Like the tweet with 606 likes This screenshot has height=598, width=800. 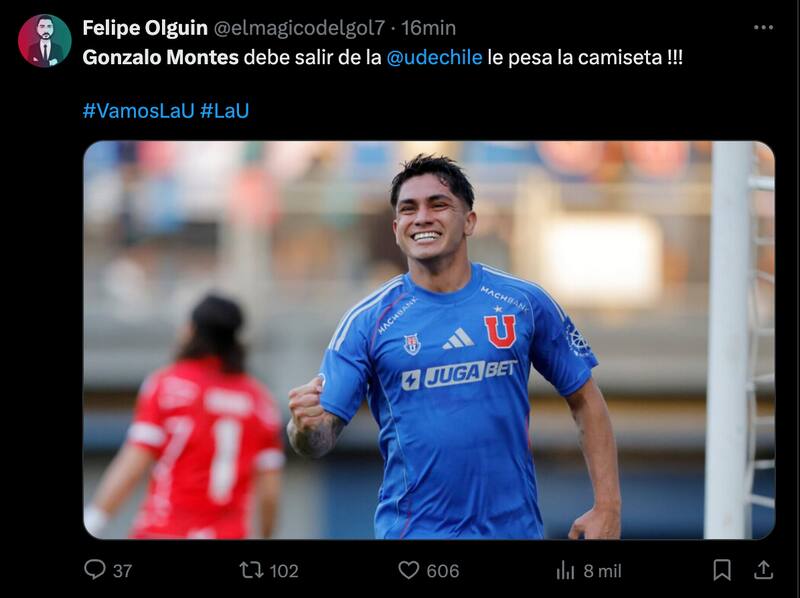(x=409, y=570)
